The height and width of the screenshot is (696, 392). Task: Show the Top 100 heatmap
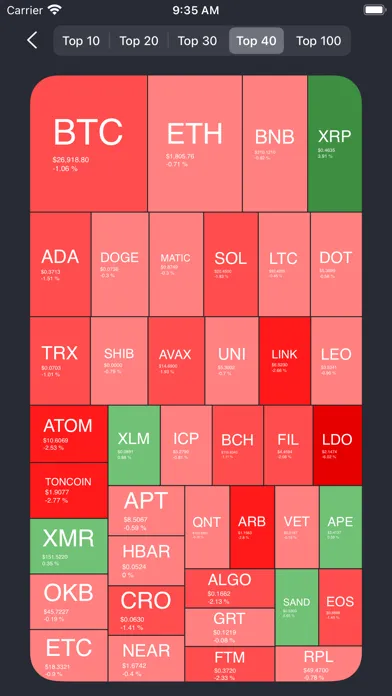(318, 41)
